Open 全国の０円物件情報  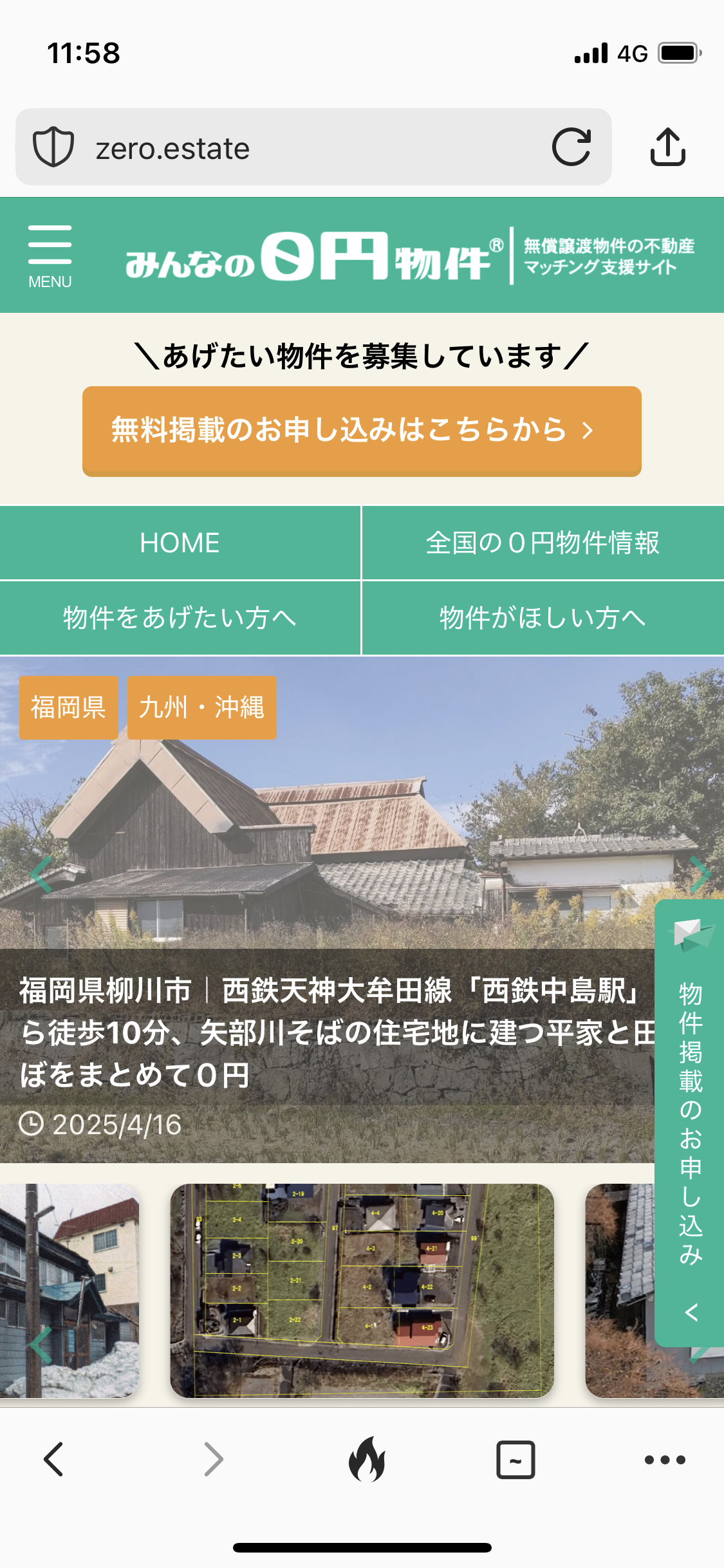[x=543, y=543]
